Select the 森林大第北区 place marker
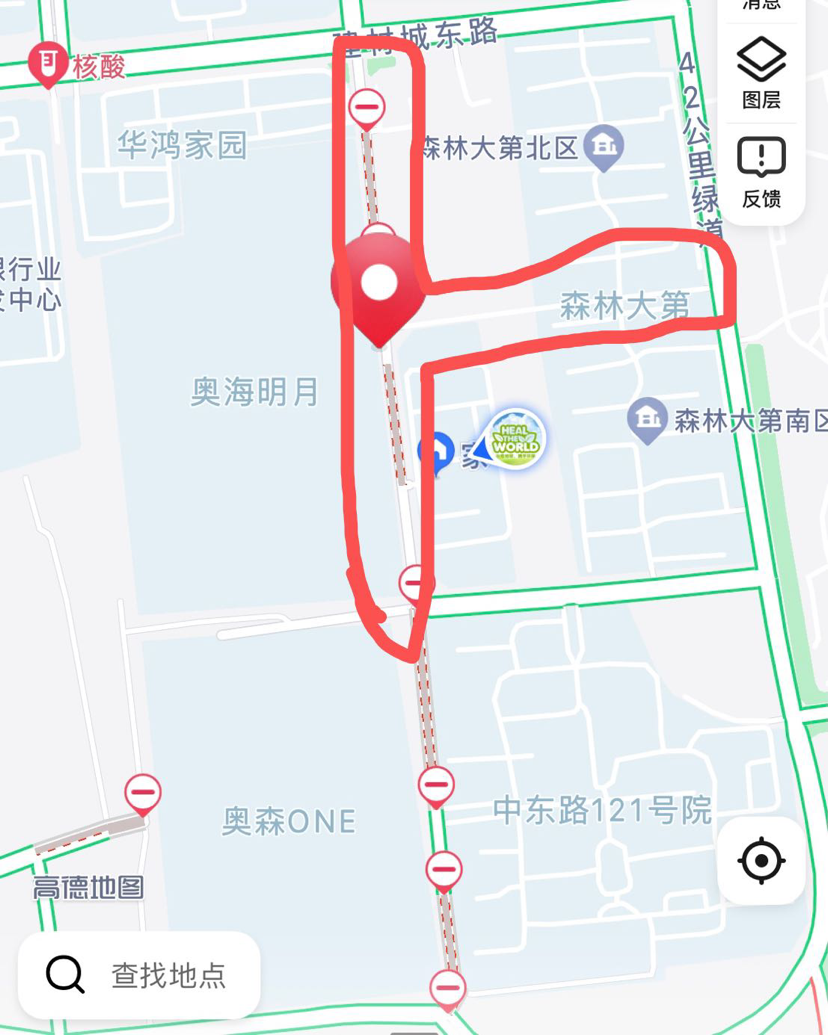828x1035 pixels. click(603, 147)
